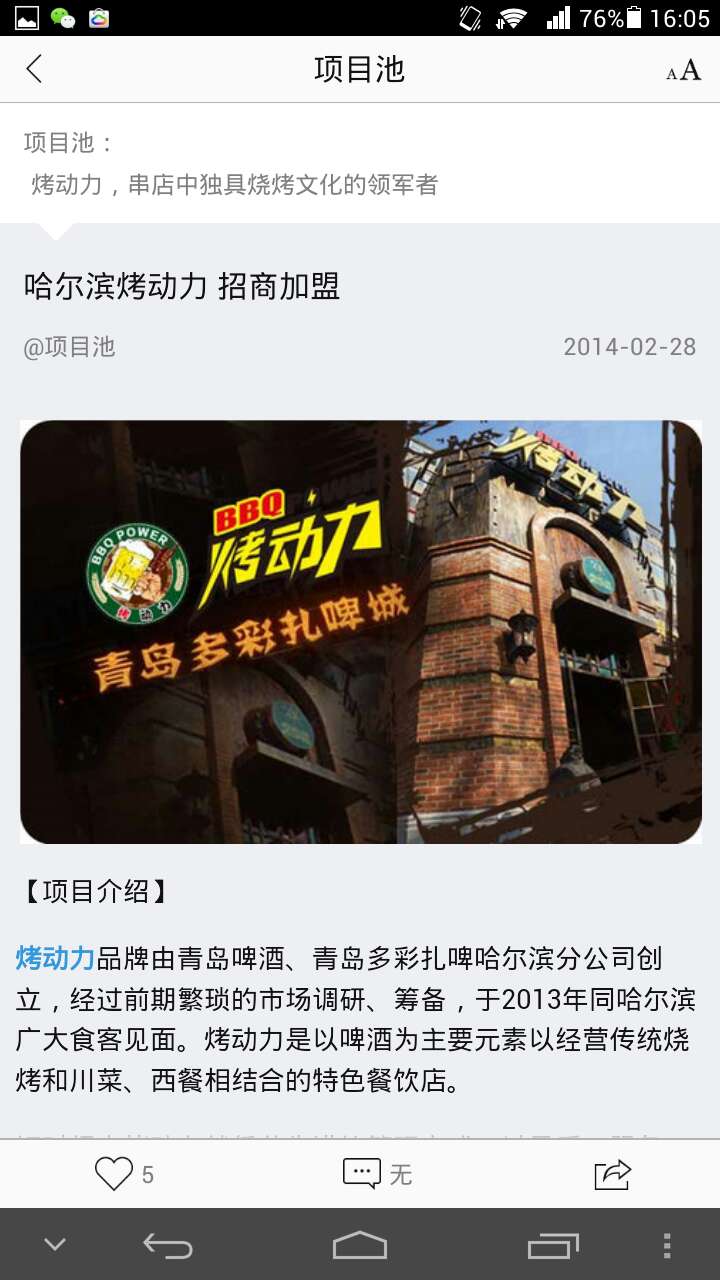Open the @项目池 author link

70,347
